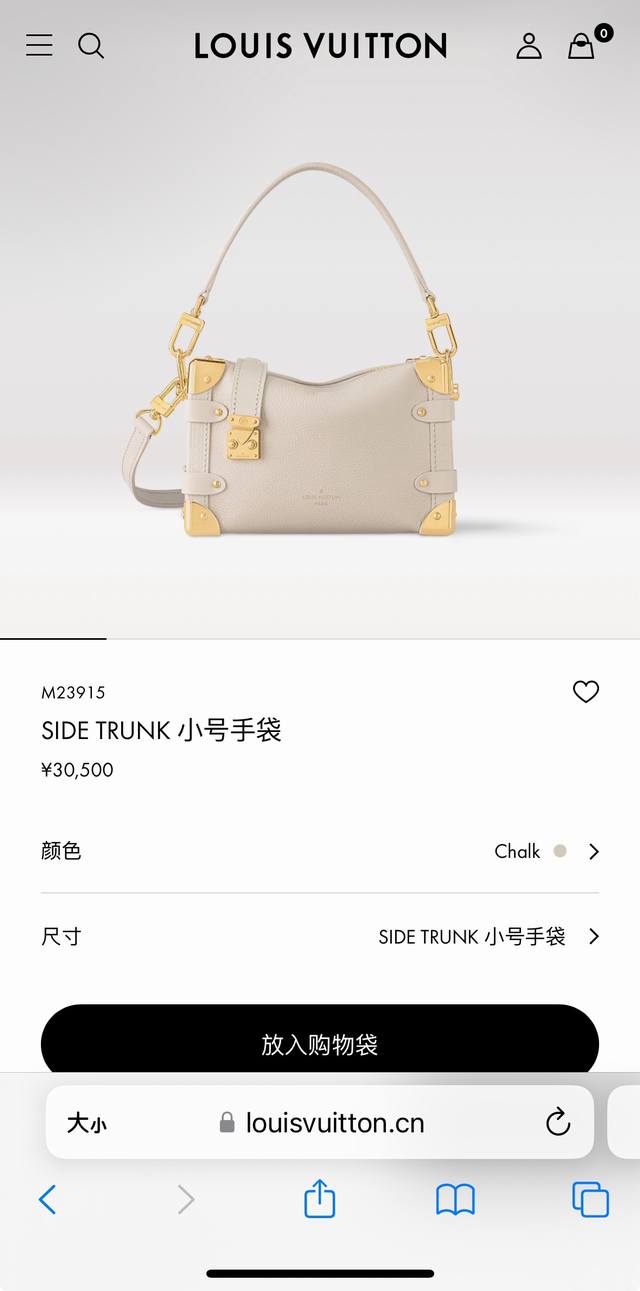Open the site search
Viewport: 640px width, 1291px height.
click(x=91, y=45)
